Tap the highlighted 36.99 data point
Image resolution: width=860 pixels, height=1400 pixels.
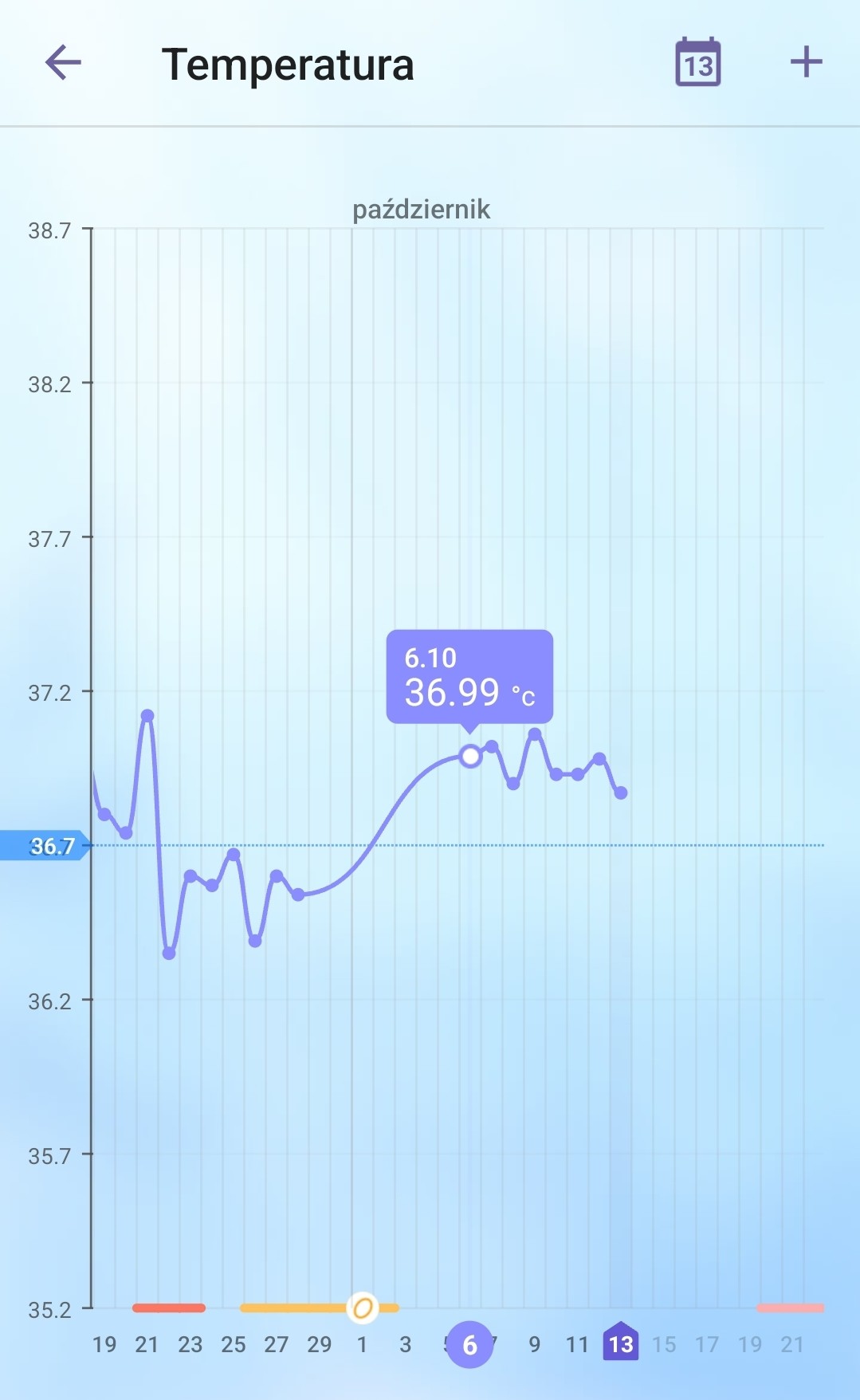point(470,756)
